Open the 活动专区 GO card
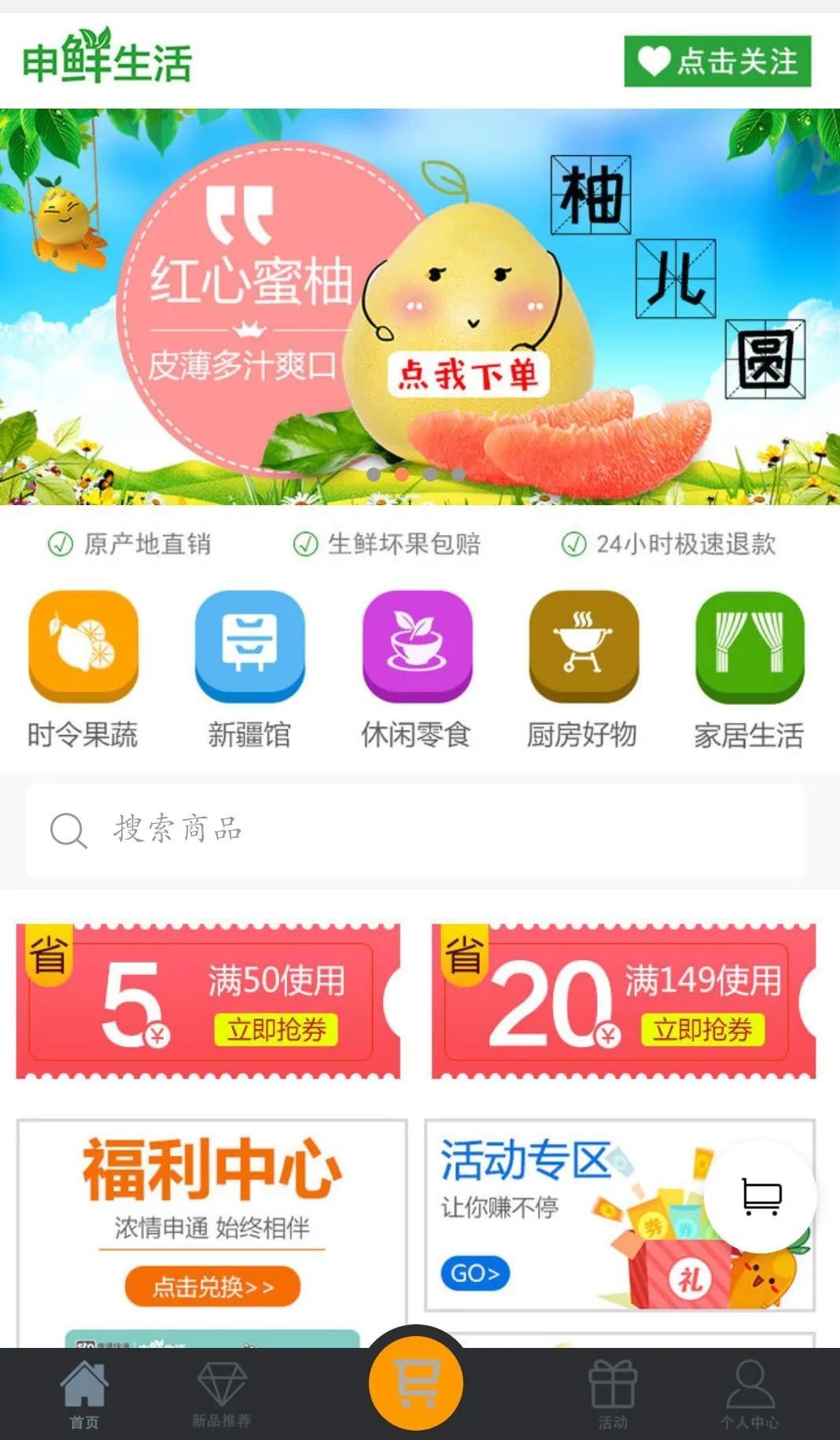This screenshot has width=840, height=1440. pyautogui.click(x=475, y=1272)
